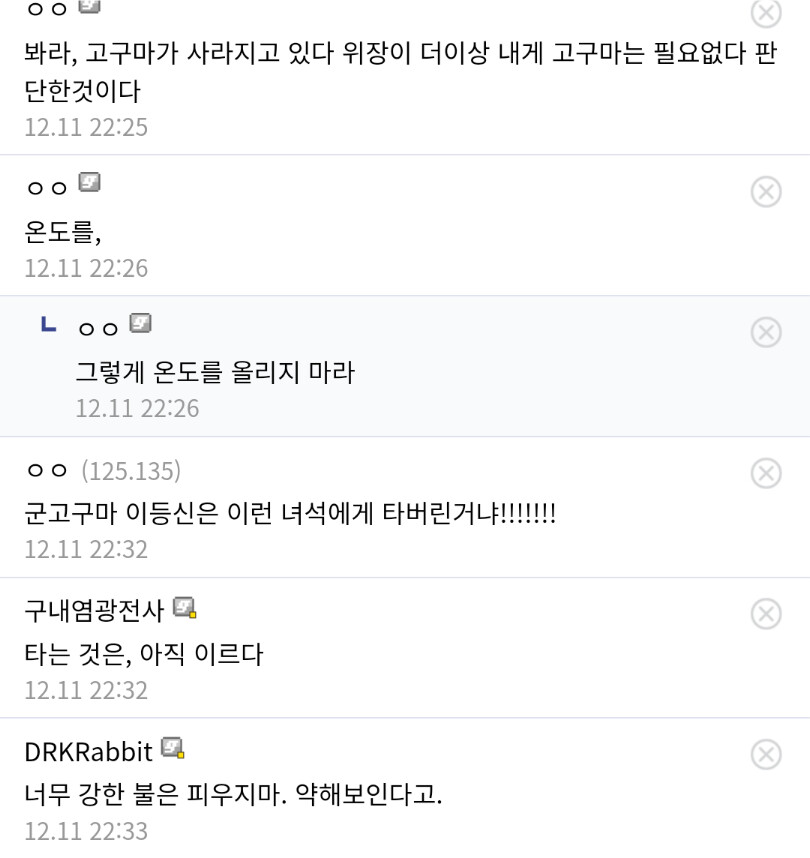Screen dimensions: 810x858
Task: Delete the comment from ㅇㅇ (125.135)
Action: pyautogui.click(x=765, y=473)
